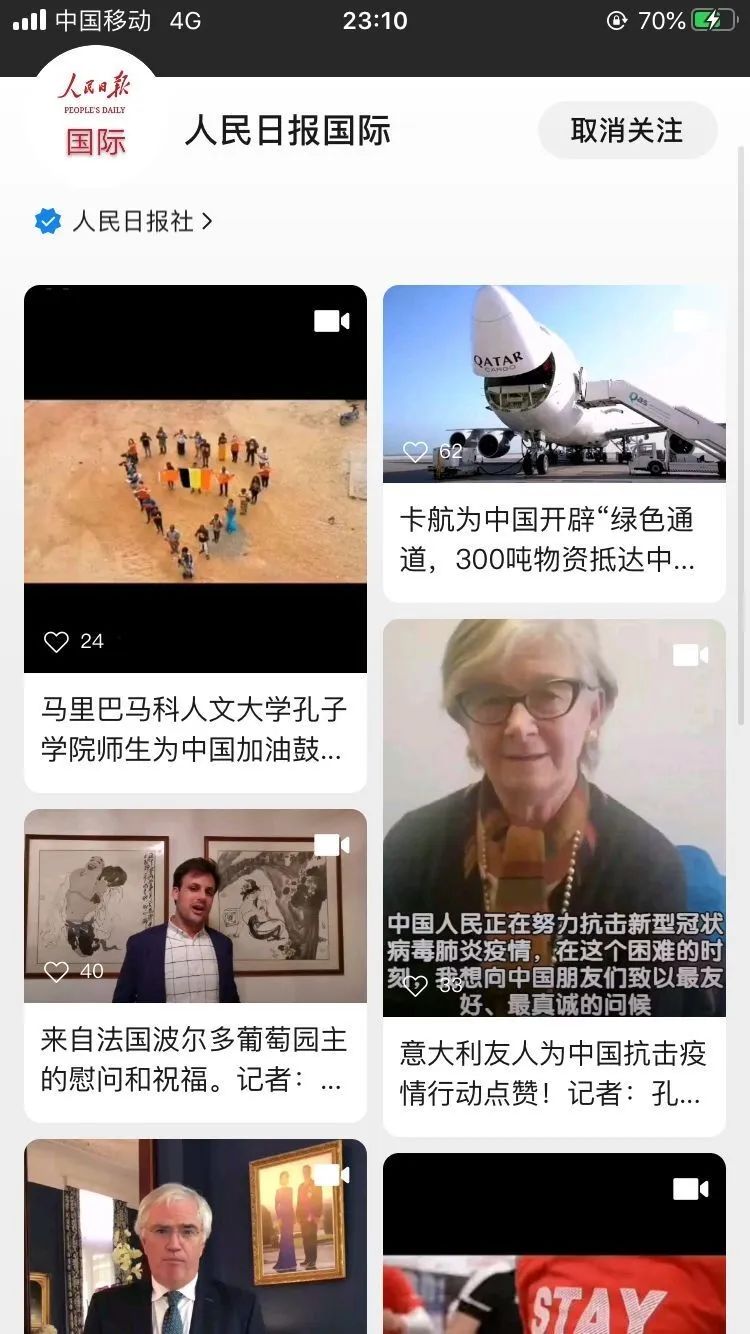Tap the cellular signal bars icon
Viewport: 750px width, 1334px height.
click(x=26, y=17)
